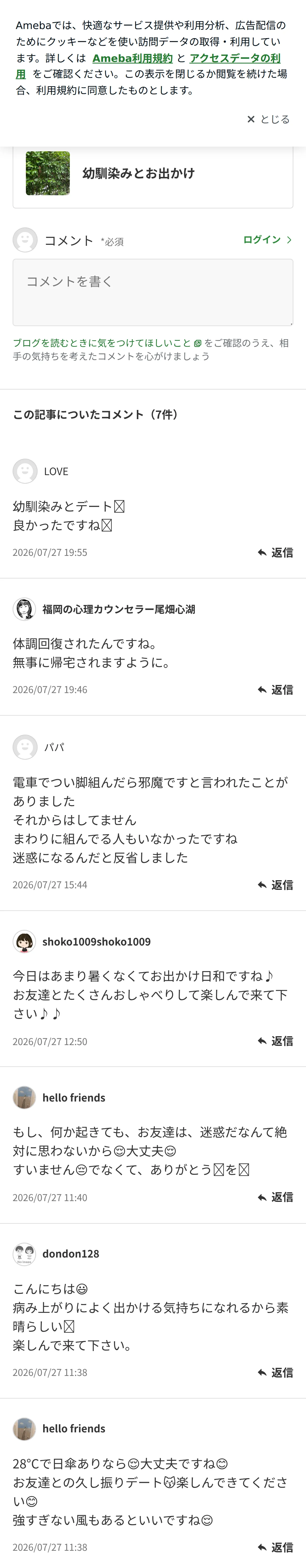The image size is (306, 1568).
Task: Reply to shoko1009shoko1009's comment
Action: point(275,1041)
